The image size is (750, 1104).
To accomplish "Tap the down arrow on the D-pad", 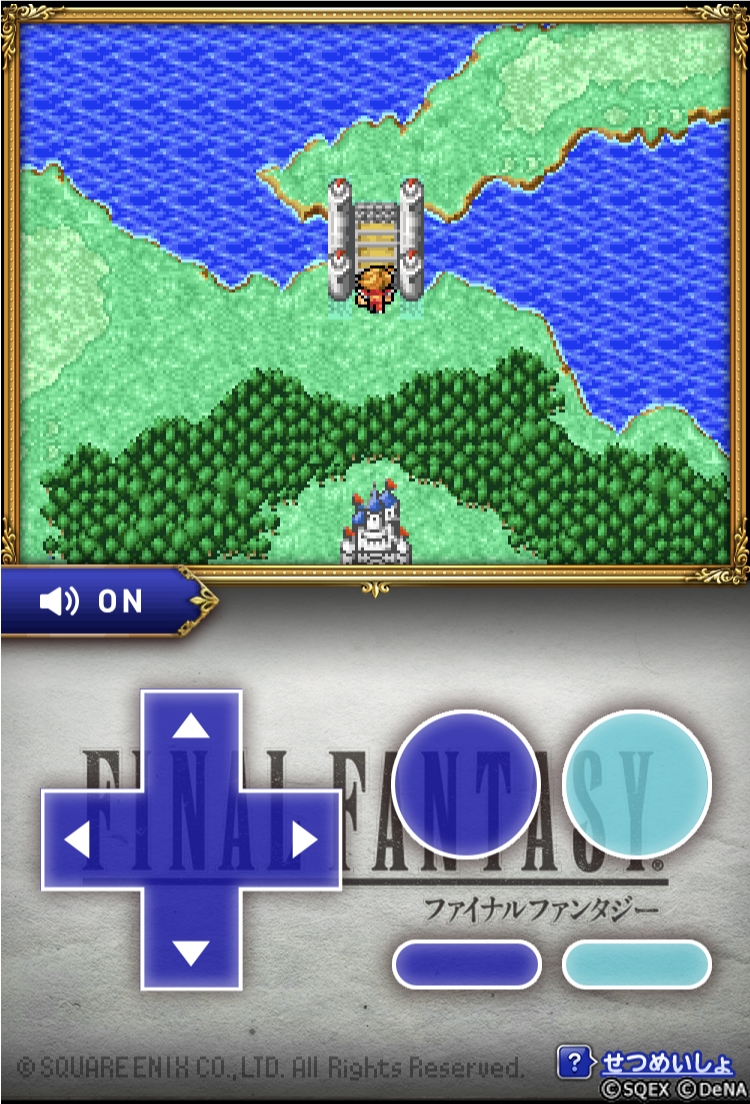I will pos(191,952).
